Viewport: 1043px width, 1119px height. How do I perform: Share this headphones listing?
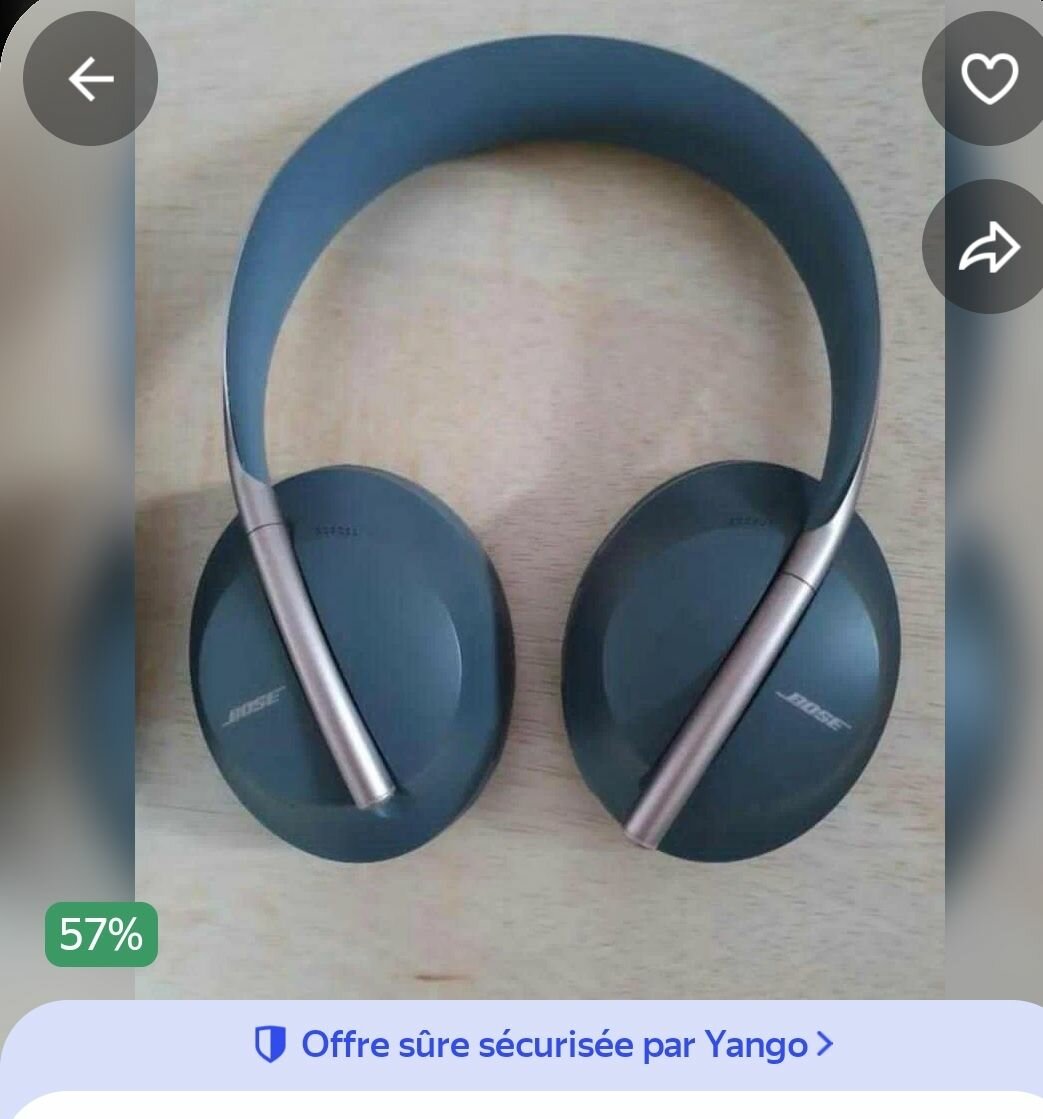point(988,247)
